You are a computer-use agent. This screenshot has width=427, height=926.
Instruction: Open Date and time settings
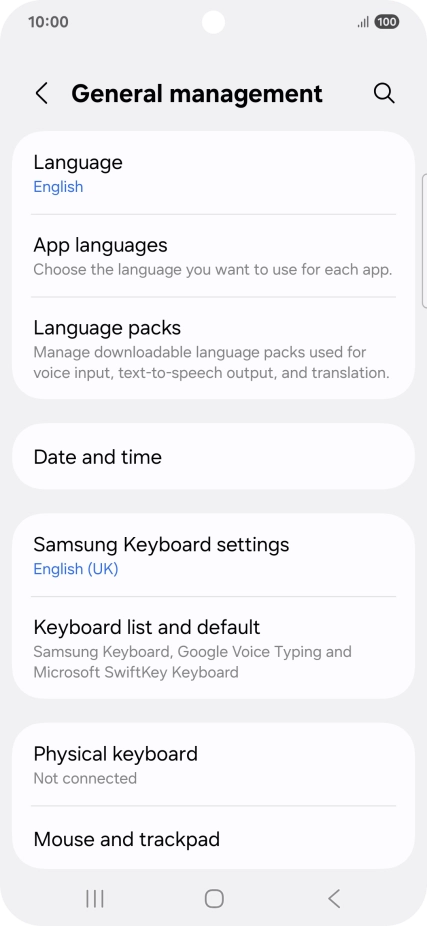[x=213, y=457]
